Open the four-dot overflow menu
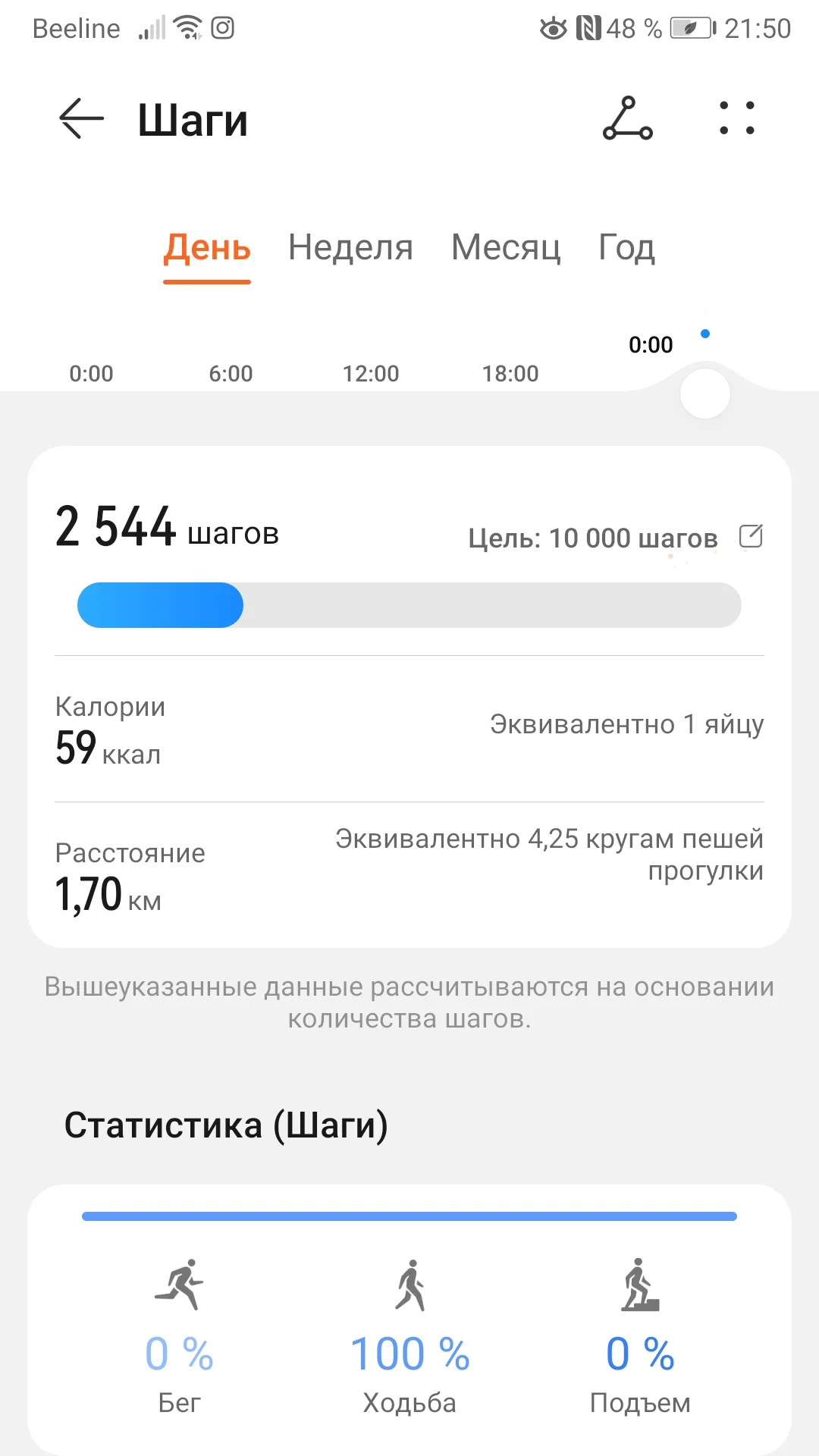The height and width of the screenshot is (1456, 819). click(x=736, y=119)
